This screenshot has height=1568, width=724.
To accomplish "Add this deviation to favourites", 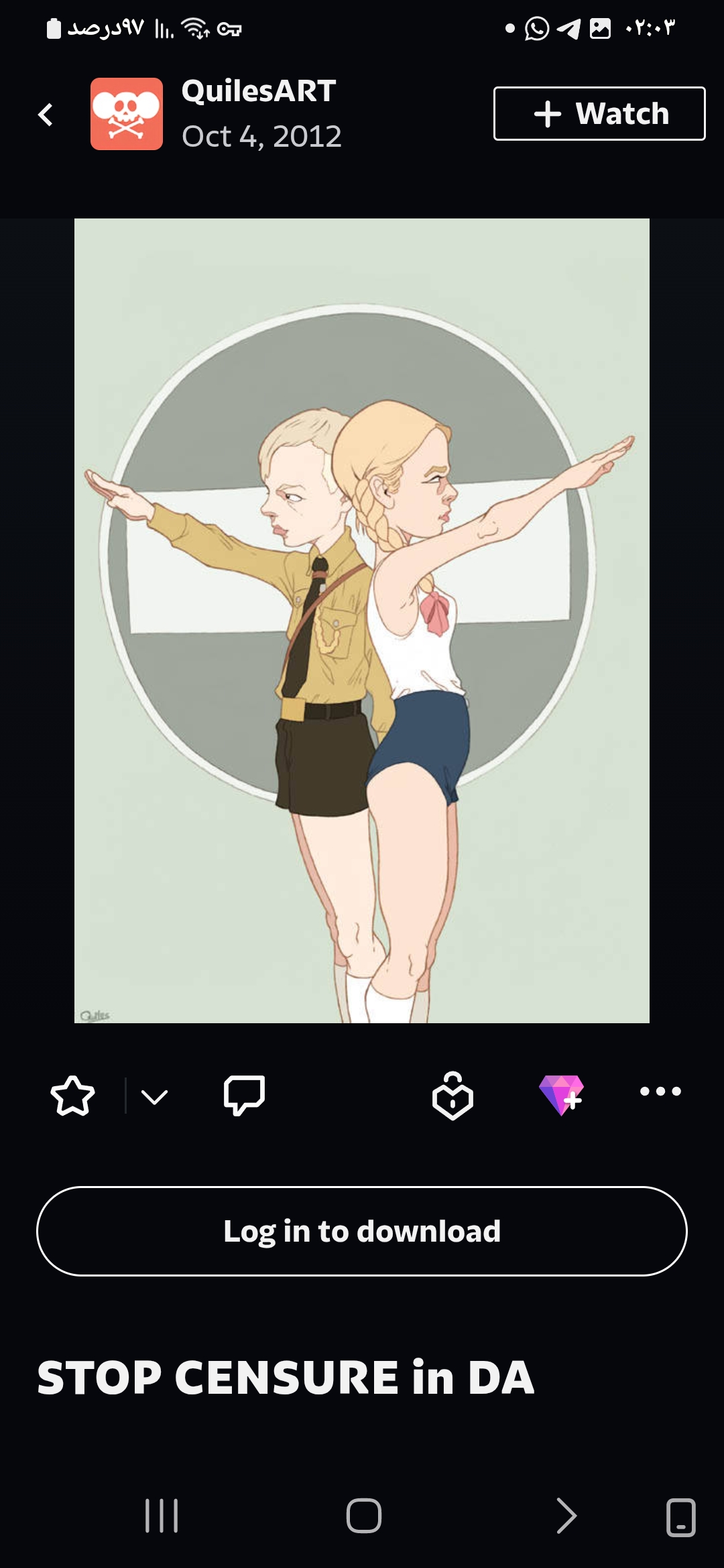I will tap(72, 1096).
